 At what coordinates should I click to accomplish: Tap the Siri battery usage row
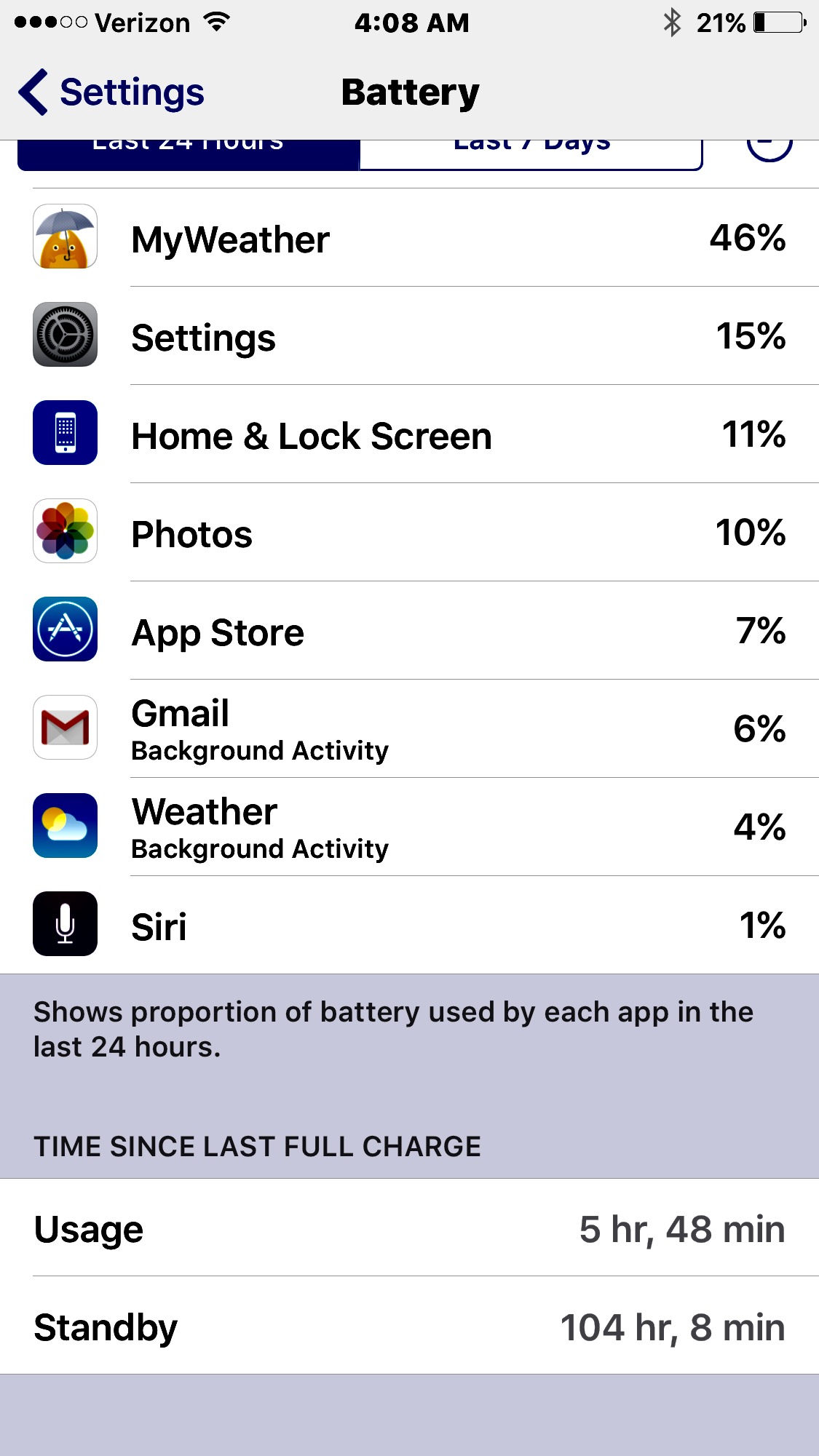tap(409, 925)
